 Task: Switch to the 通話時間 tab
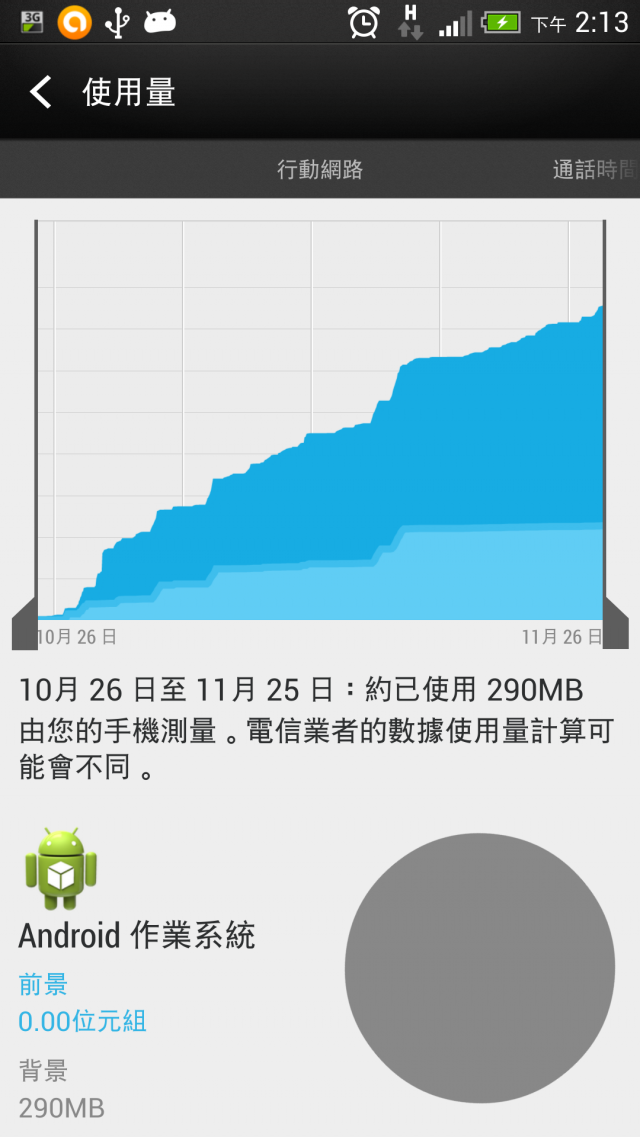595,170
